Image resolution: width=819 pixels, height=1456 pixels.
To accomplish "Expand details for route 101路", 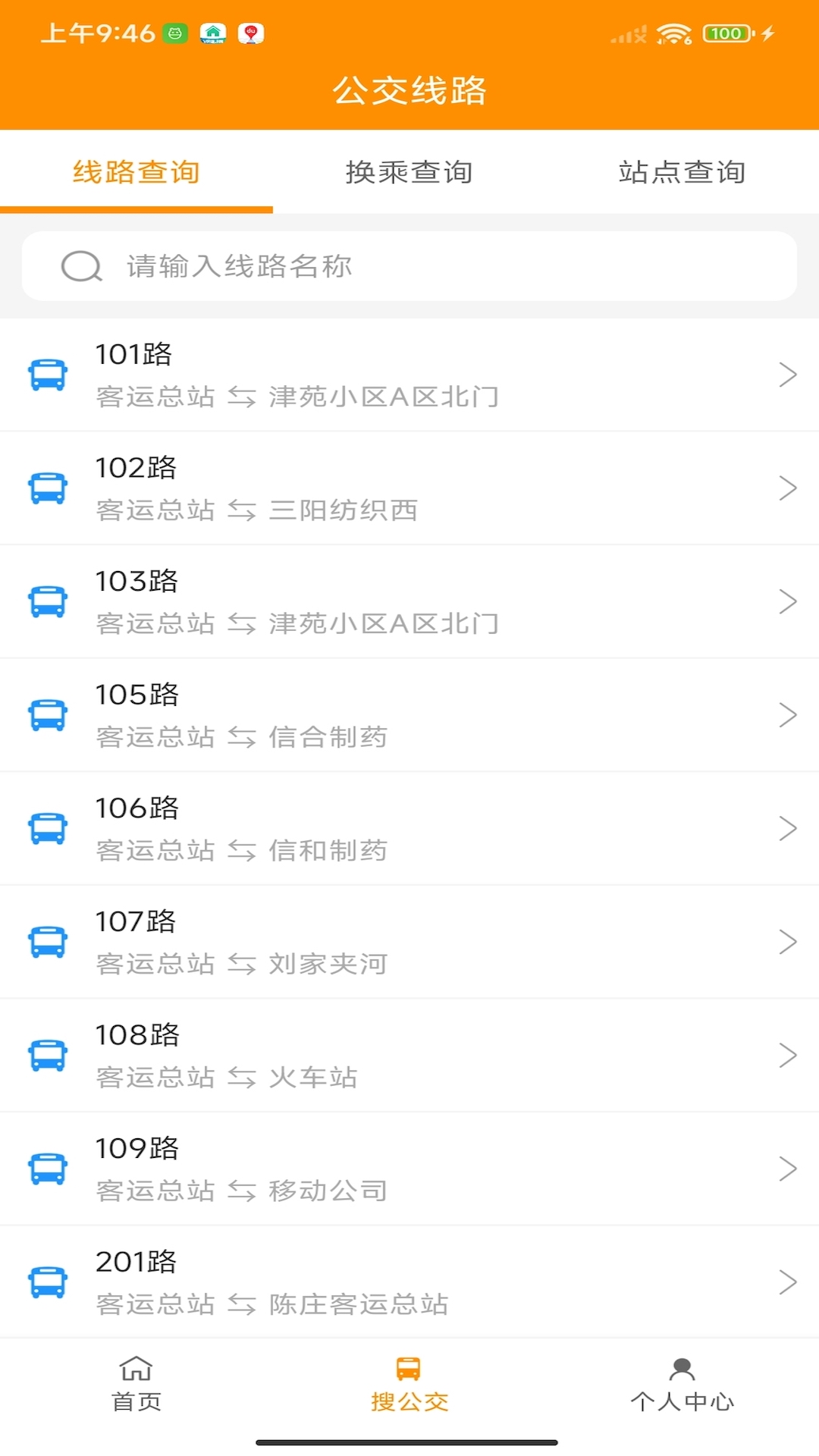I will click(787, 374).
